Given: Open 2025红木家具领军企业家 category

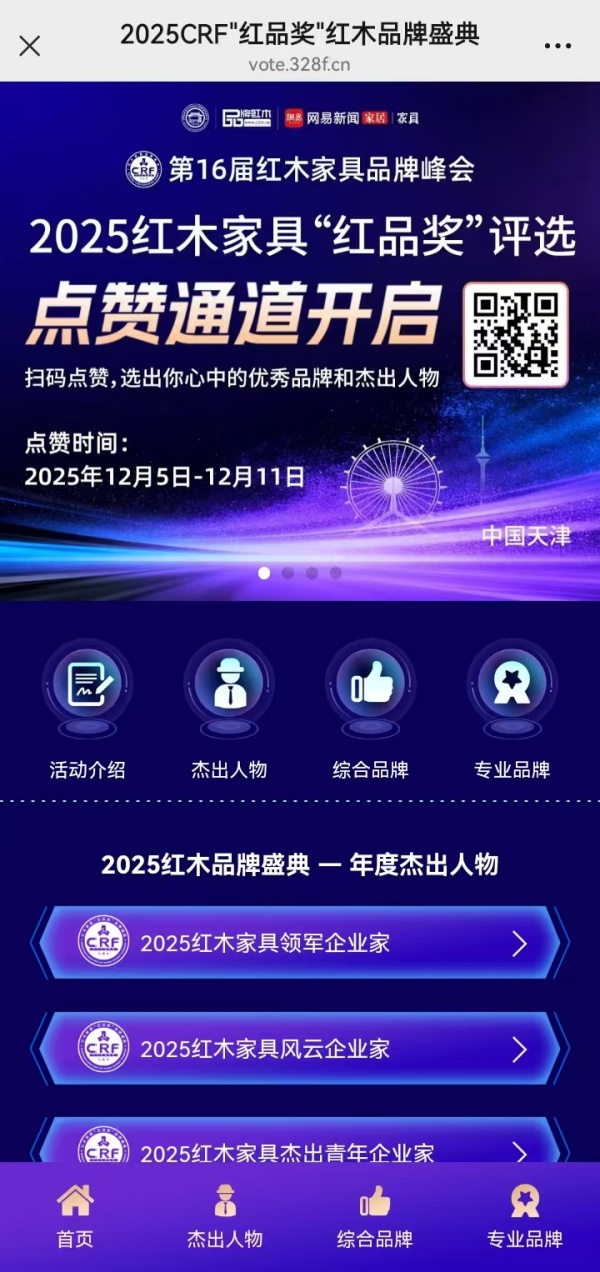Looking at the screenshot, I should [300, 943].
